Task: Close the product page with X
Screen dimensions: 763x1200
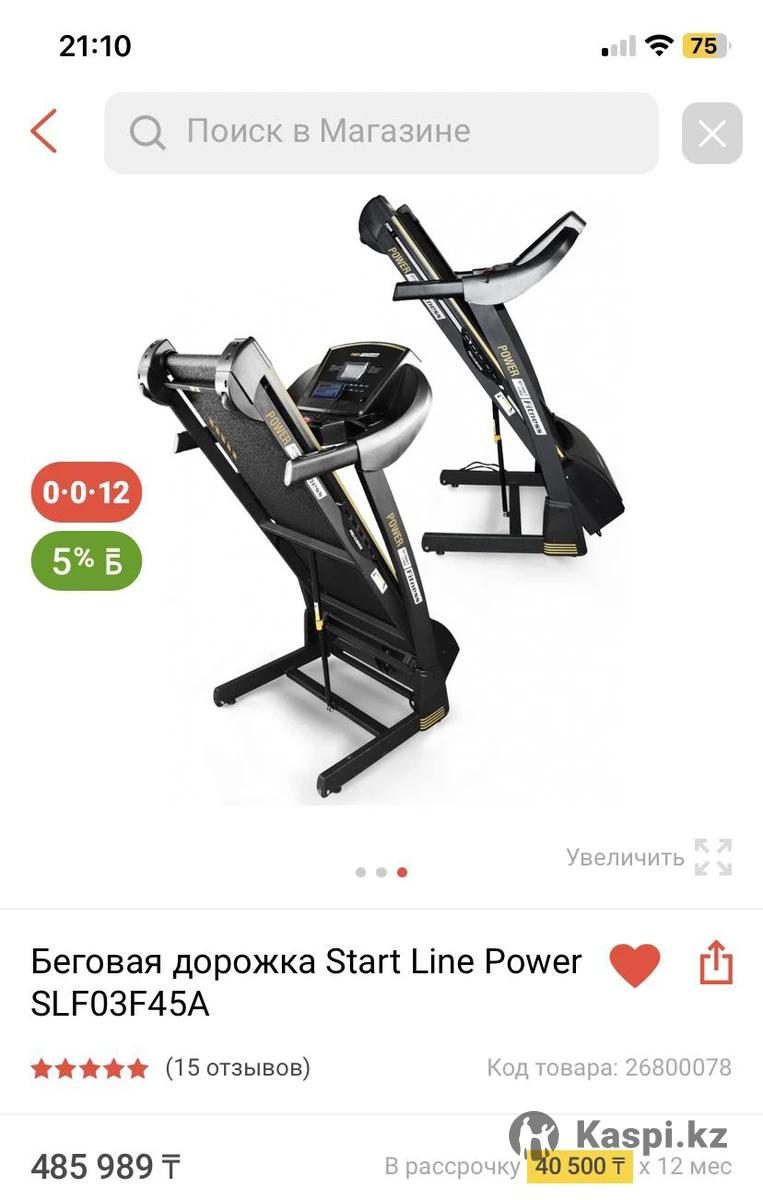Action: point(711,133)
